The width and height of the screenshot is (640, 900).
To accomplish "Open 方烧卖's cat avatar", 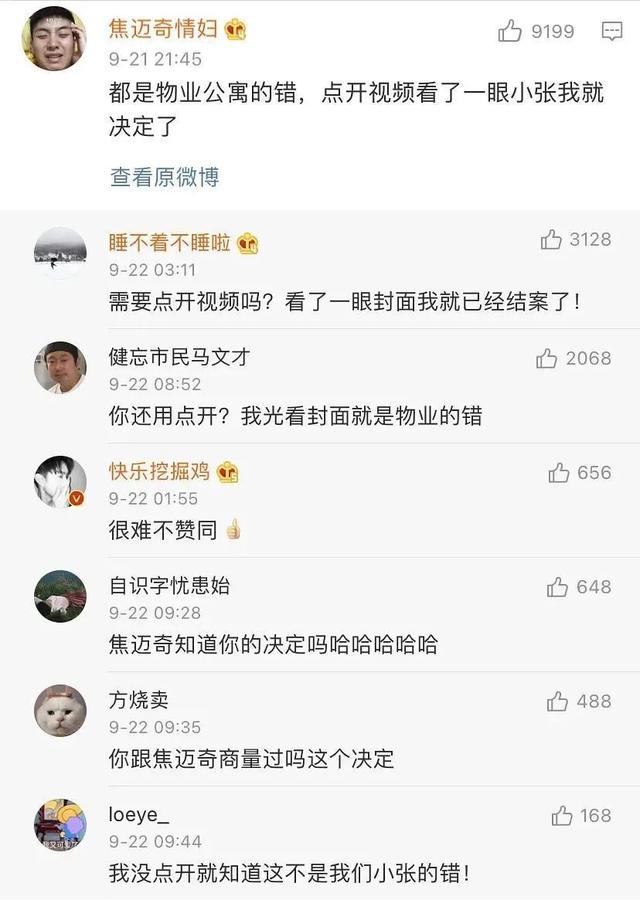I will point(60,711).
